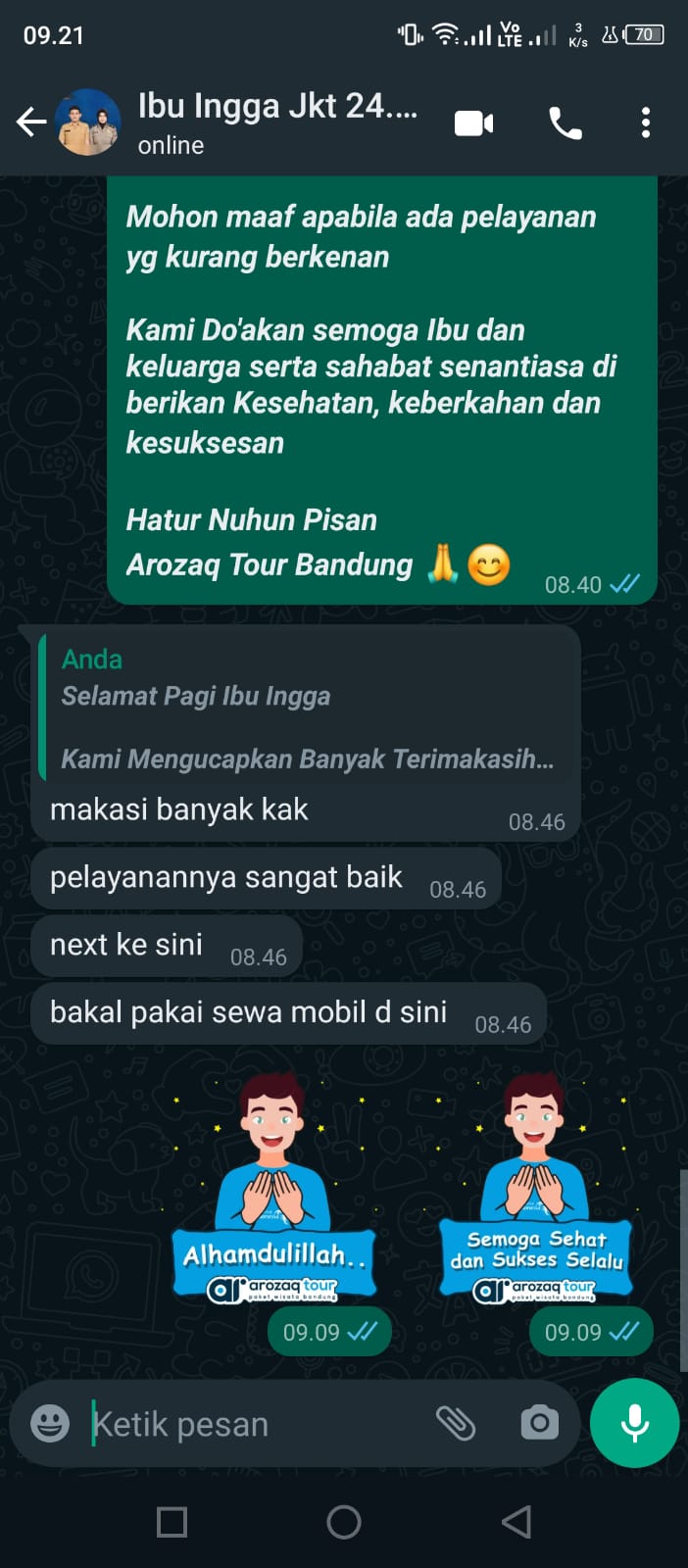Open recent apps from the navigation bar
The image size is (688, 1568).
pyautogui.click(x=172, y=1522)
